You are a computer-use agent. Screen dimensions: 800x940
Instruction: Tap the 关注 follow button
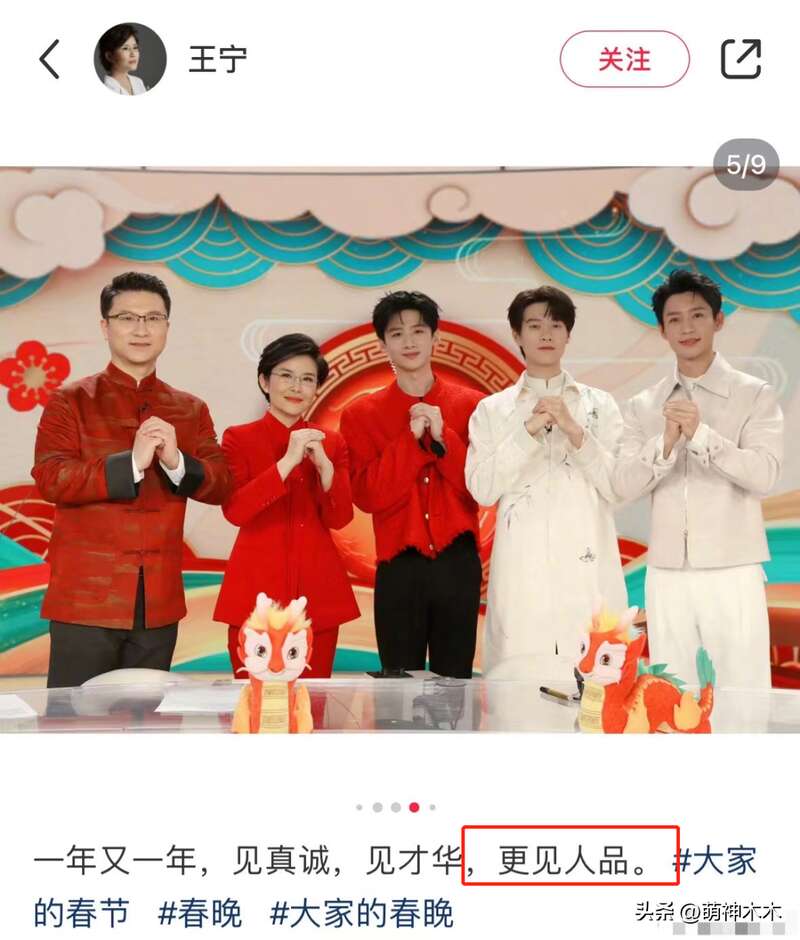click(624, 59)
